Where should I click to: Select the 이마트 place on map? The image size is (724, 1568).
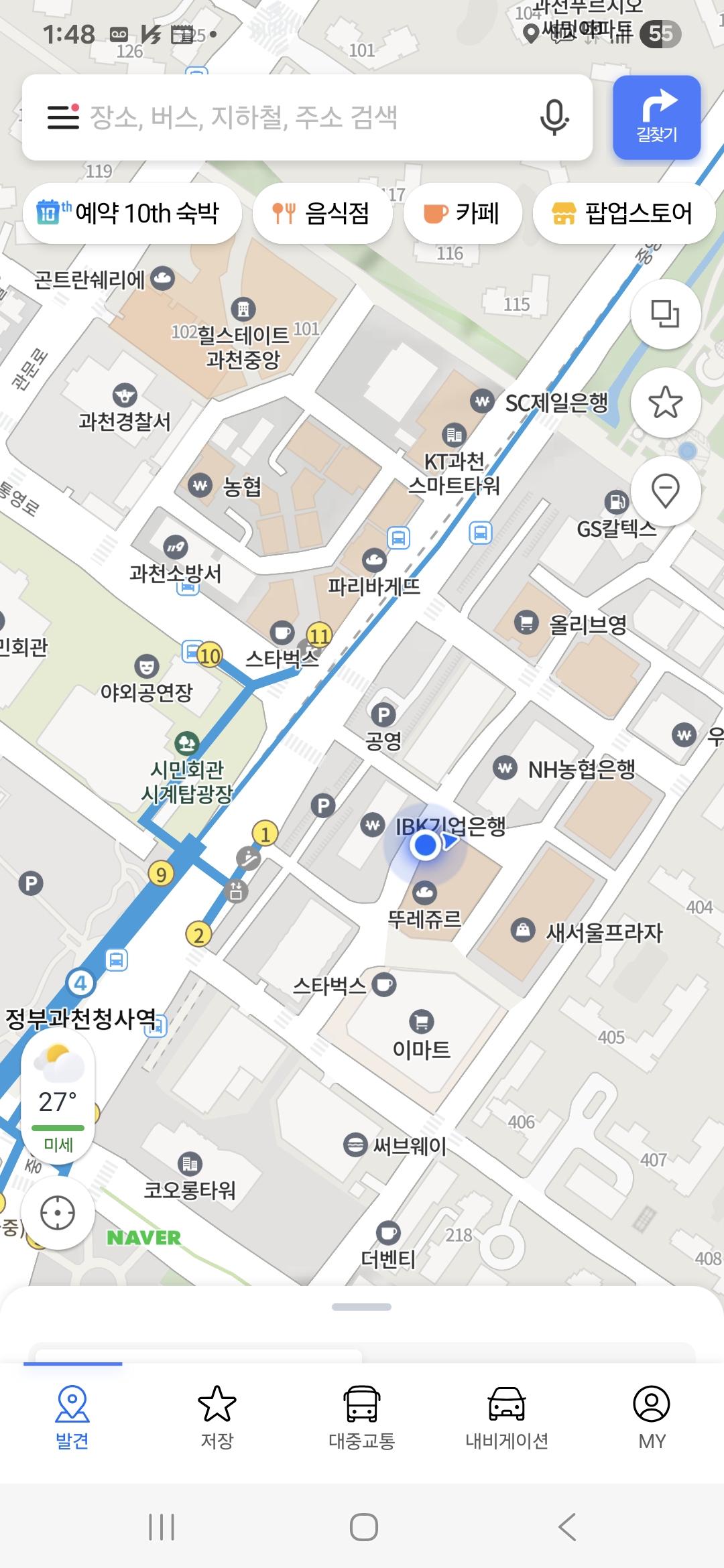click(422, 1037)
